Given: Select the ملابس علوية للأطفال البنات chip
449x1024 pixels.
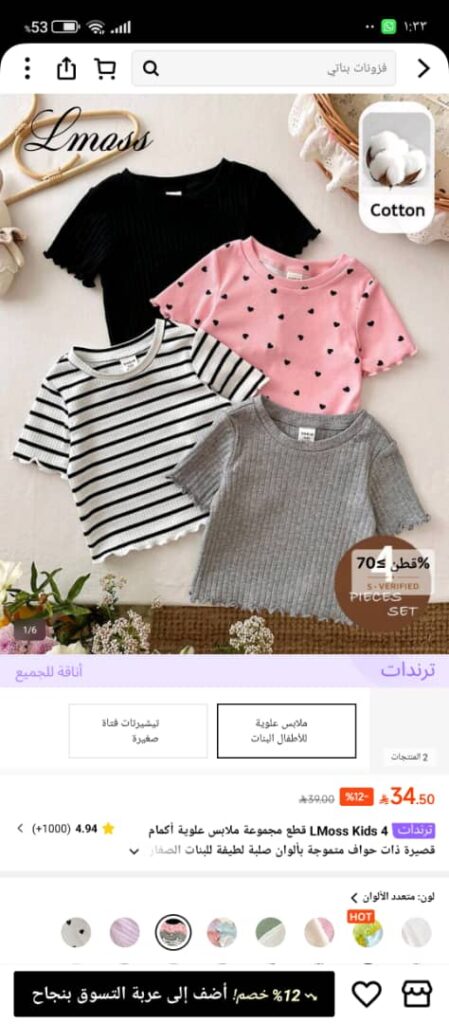Looking at the screenshot, I should pyautogui.click(x=286, y=731).
